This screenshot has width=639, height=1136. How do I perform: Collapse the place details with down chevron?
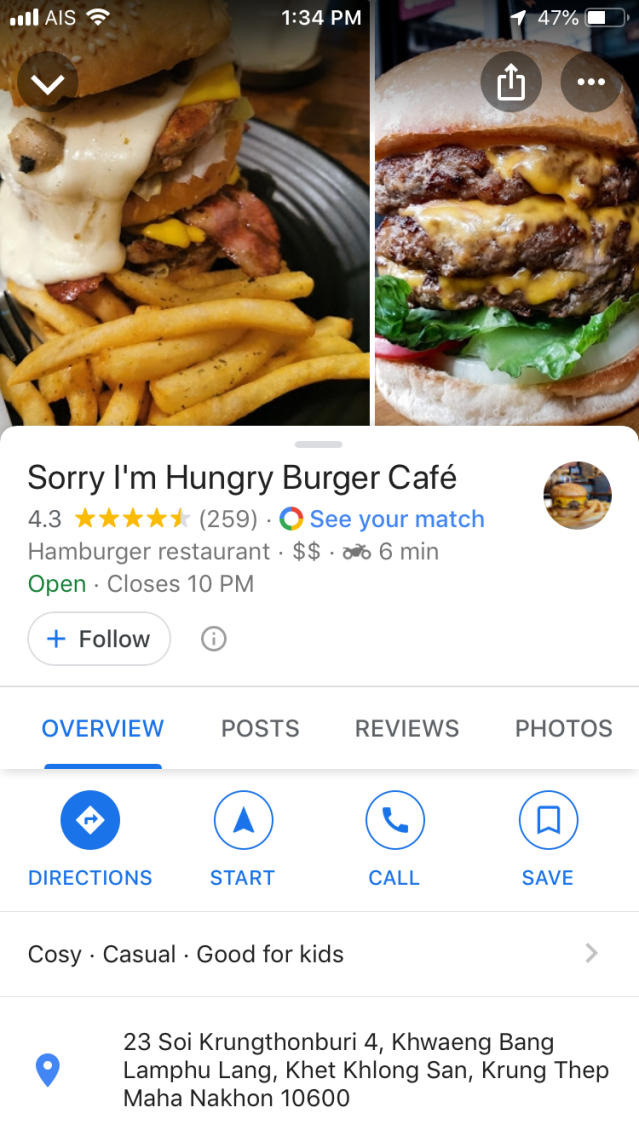coord(47,84)
